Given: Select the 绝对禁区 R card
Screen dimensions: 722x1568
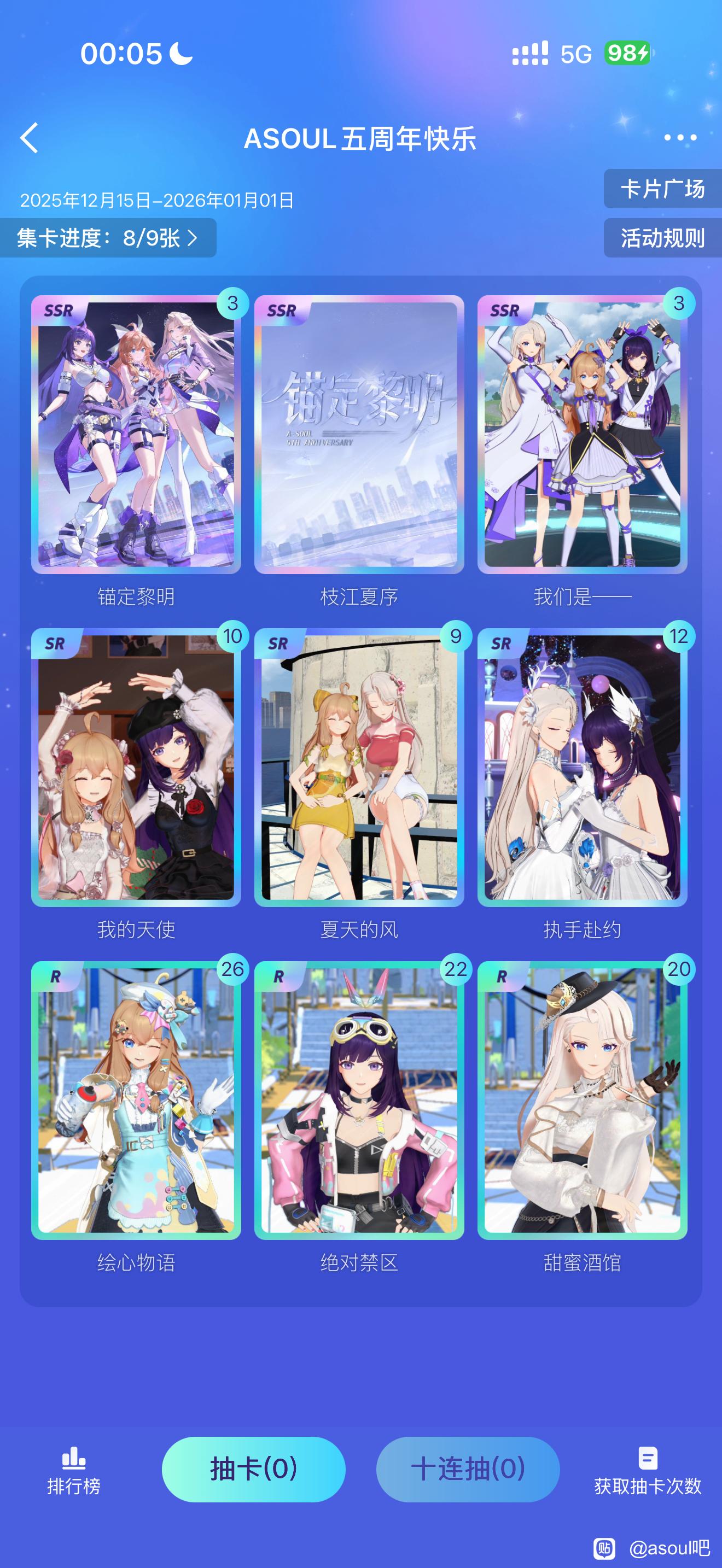Looking at the screenshot, I should (x=359, y=1100).
